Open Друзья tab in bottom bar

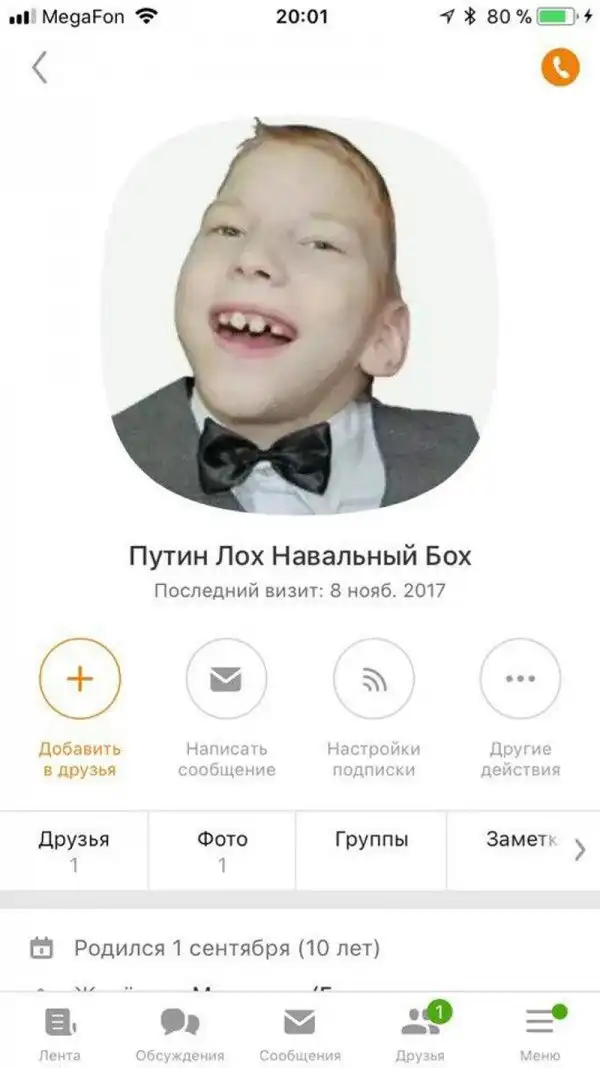420,1033
